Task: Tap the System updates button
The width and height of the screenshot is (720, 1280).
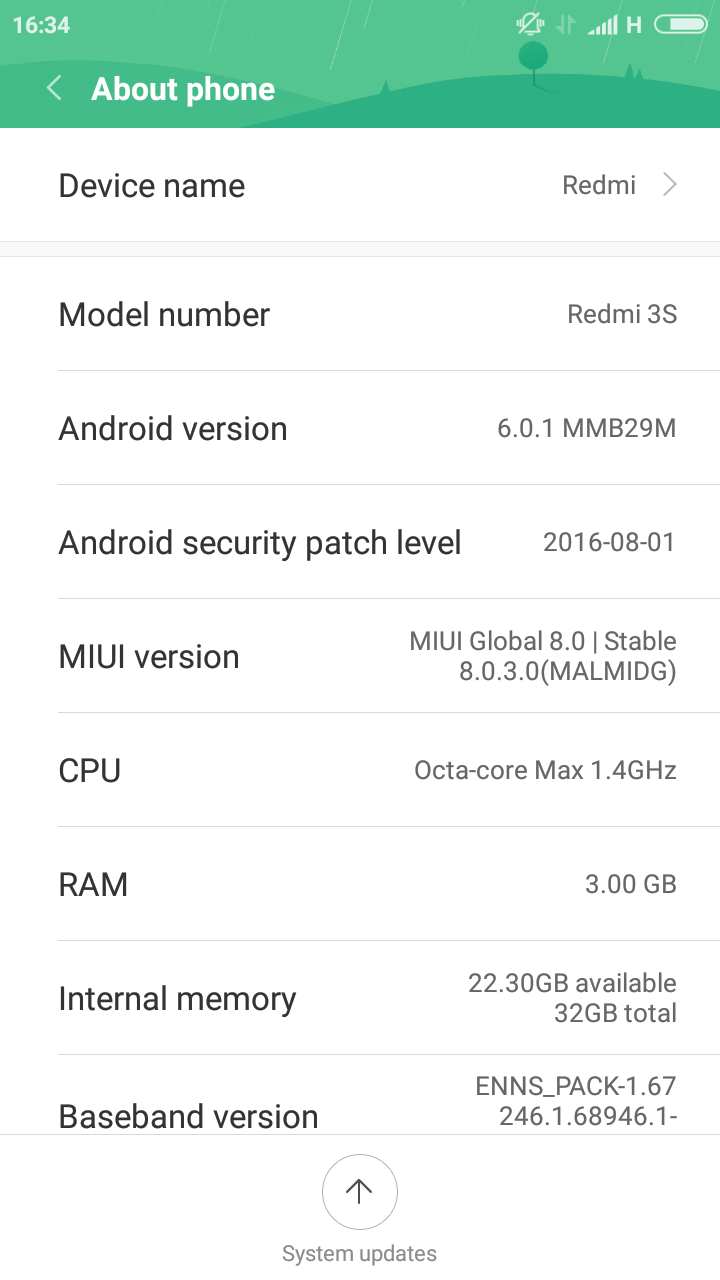Action: tap(360, 1192)
